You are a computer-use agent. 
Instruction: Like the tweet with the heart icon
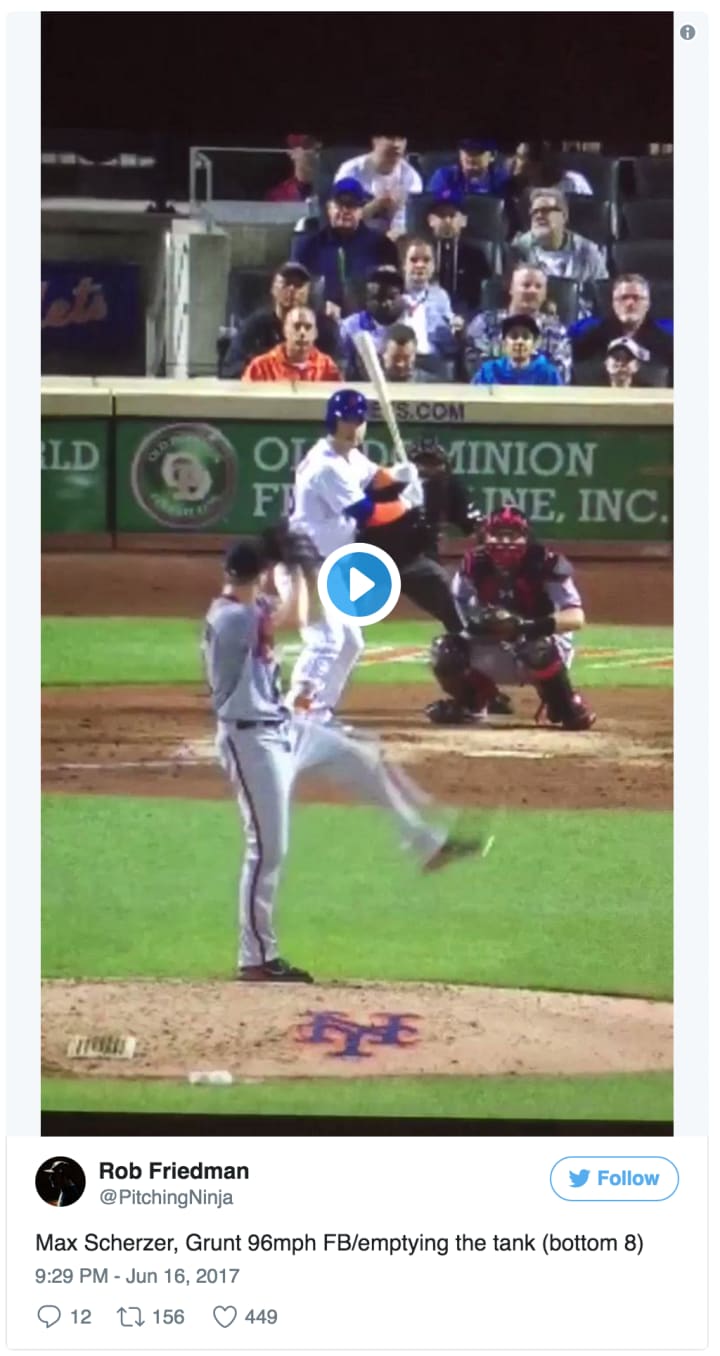(225, 1317)
